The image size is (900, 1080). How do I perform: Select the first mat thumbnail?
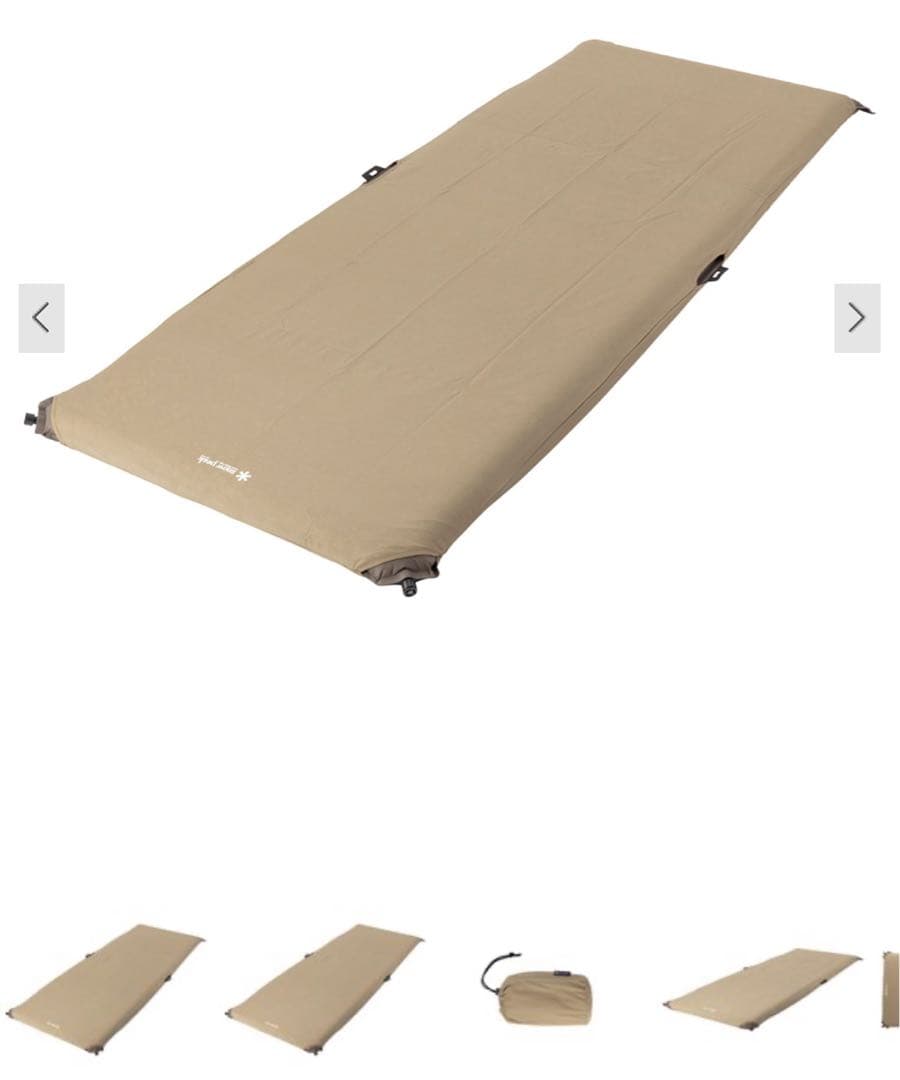[103, 988]
